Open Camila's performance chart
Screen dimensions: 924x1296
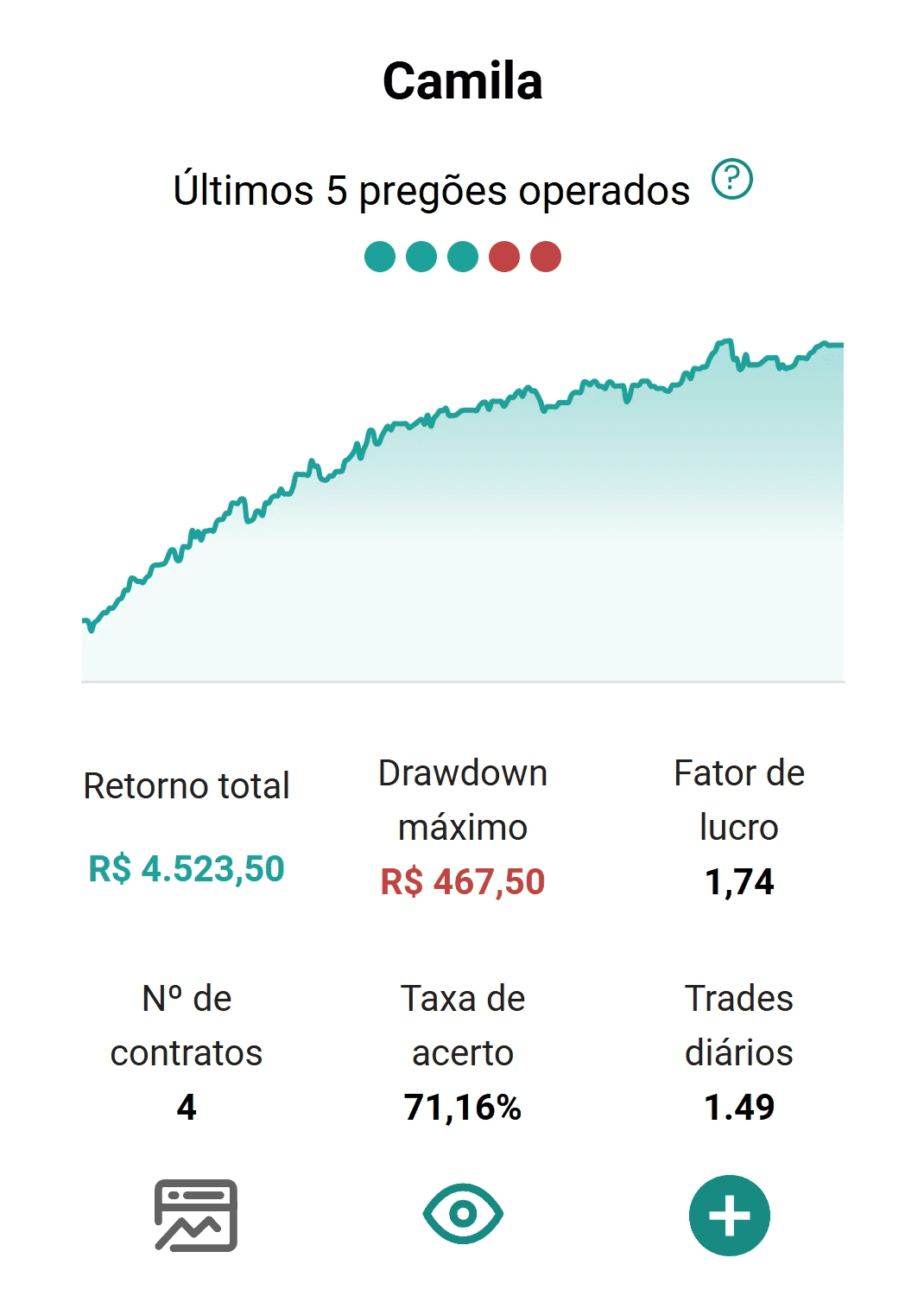tap(463, 510)
